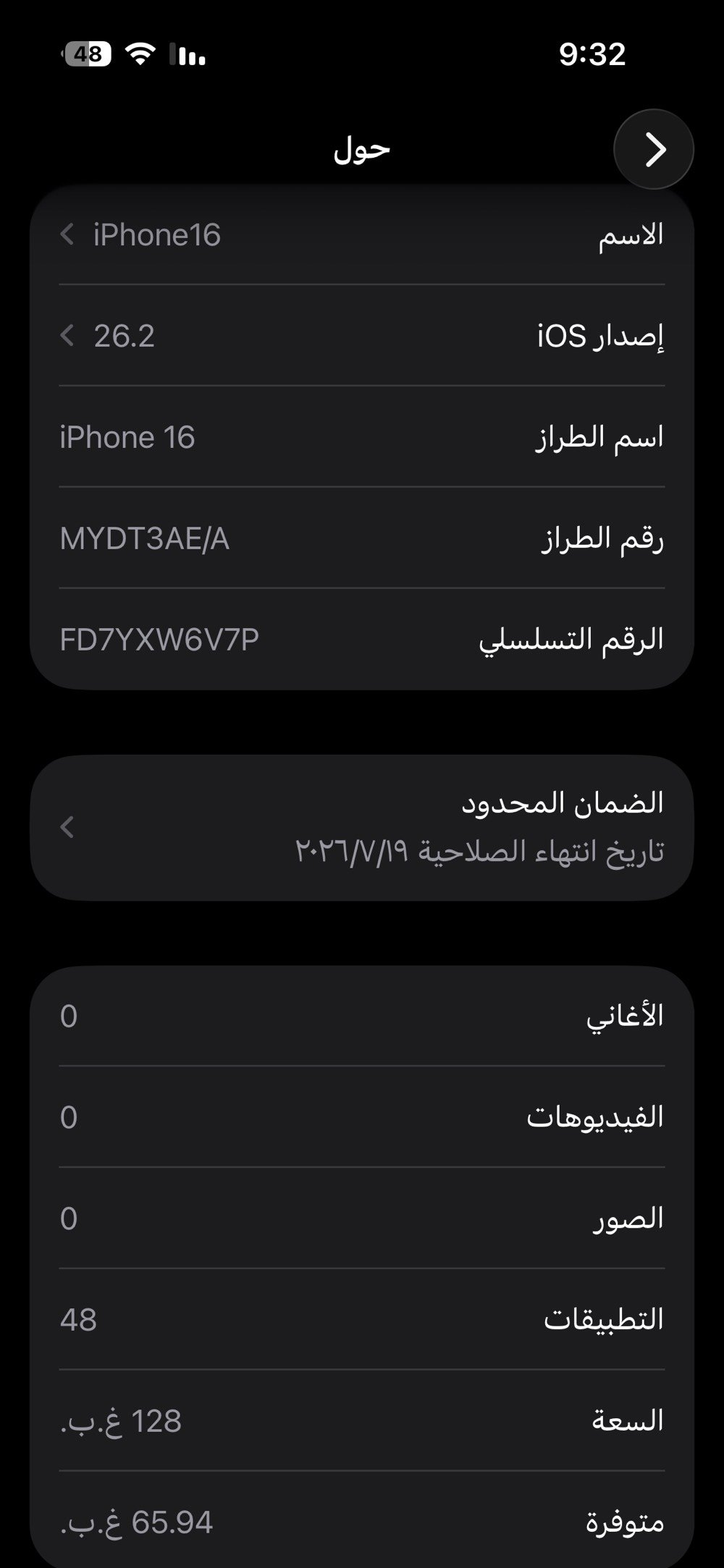724x1568 pixels.
Task: Open the iOS version 26.2 row
Action: (362, 336)
